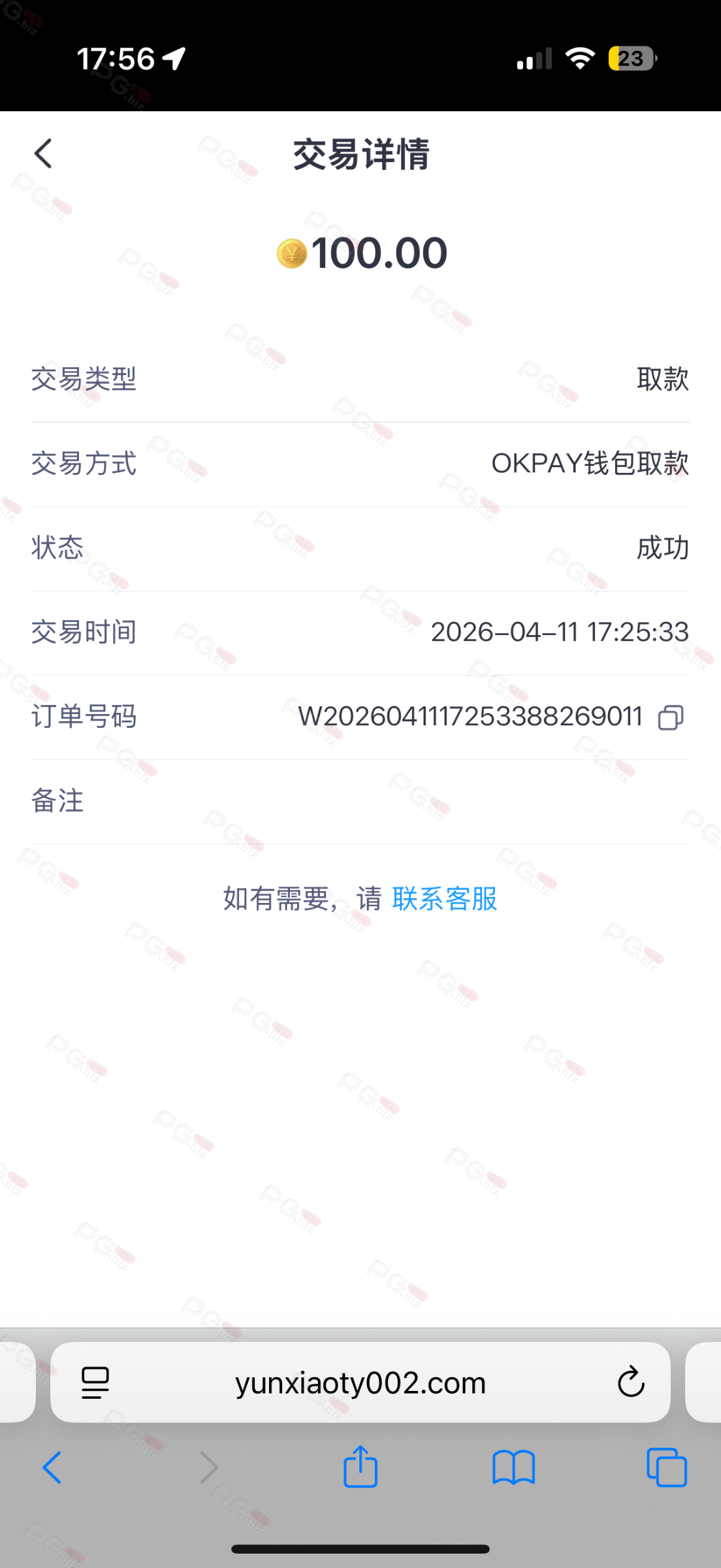Go back from the 交易详情 page
This screenshot has width=721, height=1568.
pos(43,154)
